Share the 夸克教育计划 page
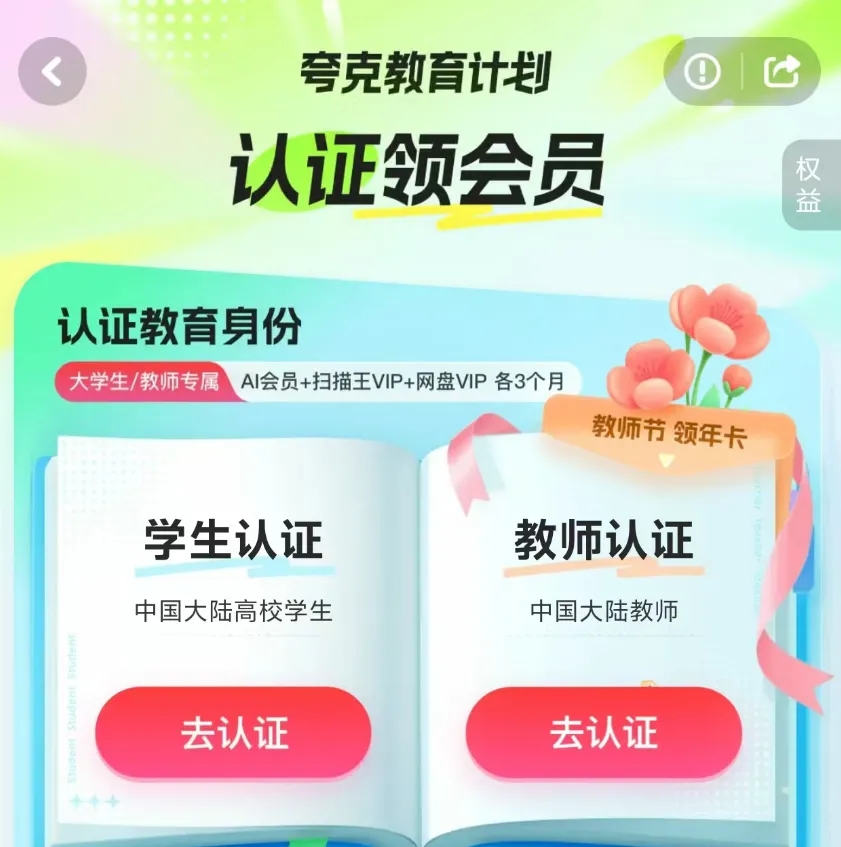Screen dimensions: 841x847 [x=781, y=71]
